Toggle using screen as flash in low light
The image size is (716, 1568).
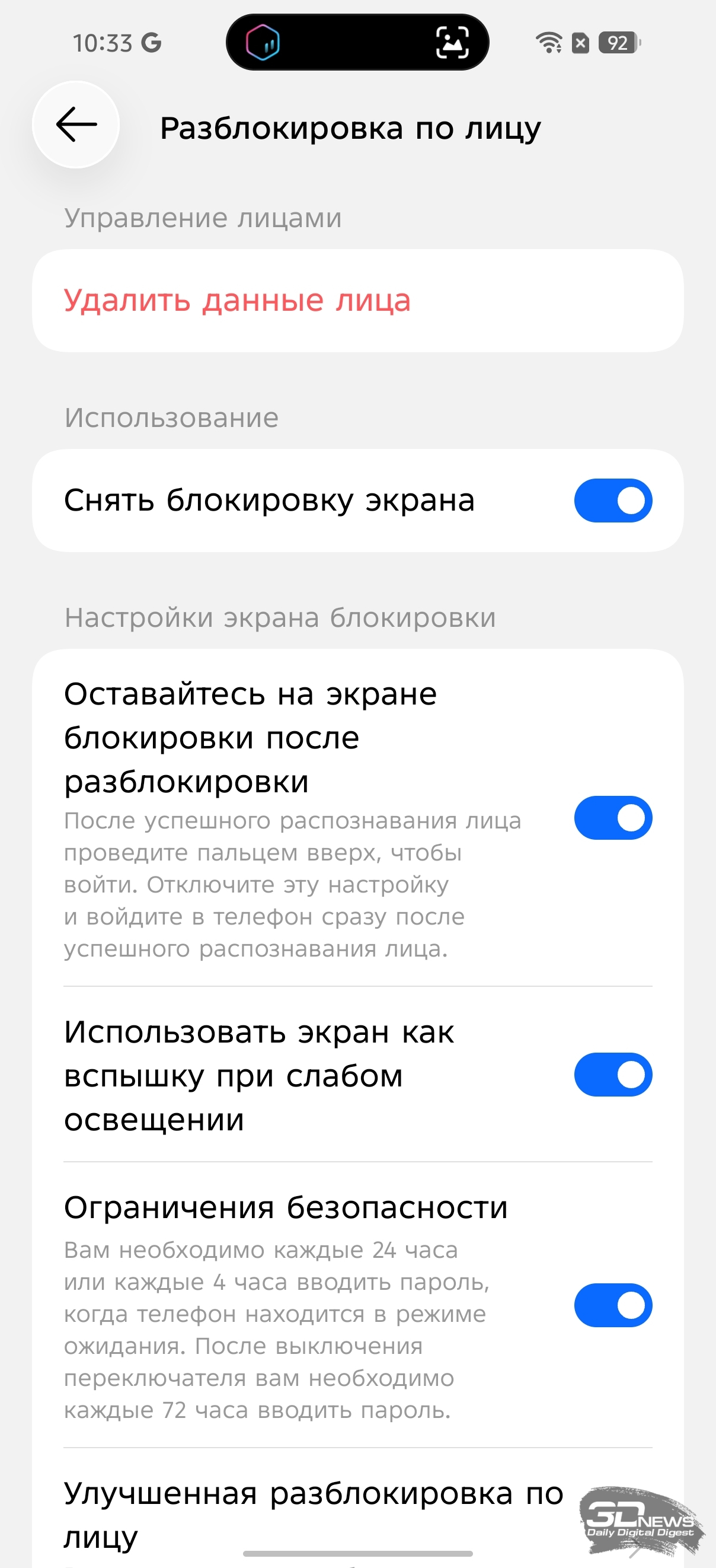(613, 1075)
